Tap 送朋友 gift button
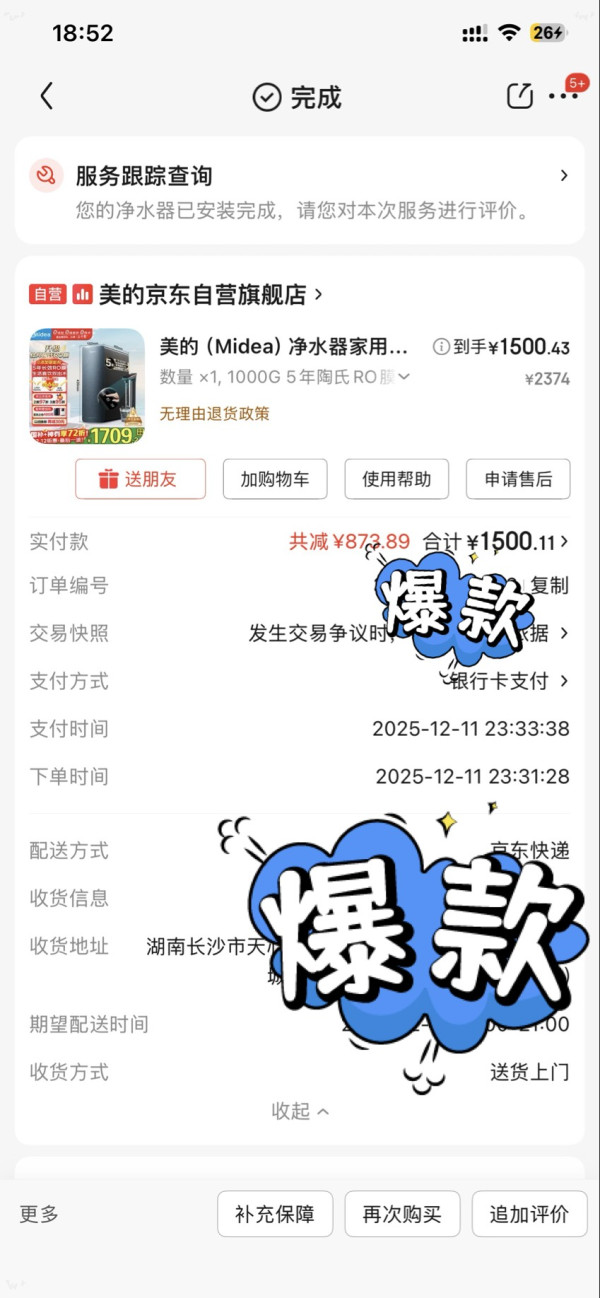 [x=140, y=479]
